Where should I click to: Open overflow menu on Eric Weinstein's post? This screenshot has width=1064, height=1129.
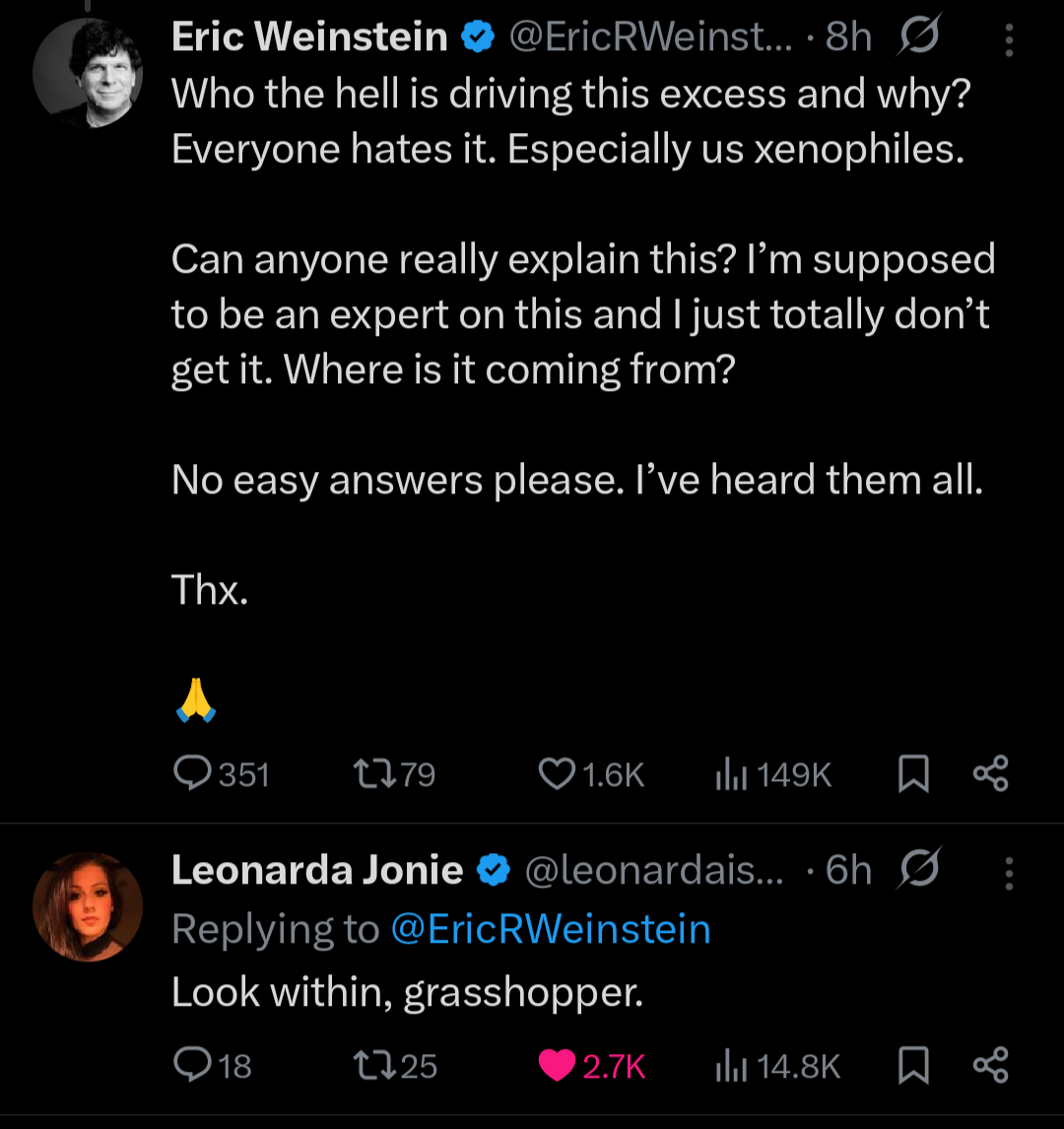coord(1008,39)
